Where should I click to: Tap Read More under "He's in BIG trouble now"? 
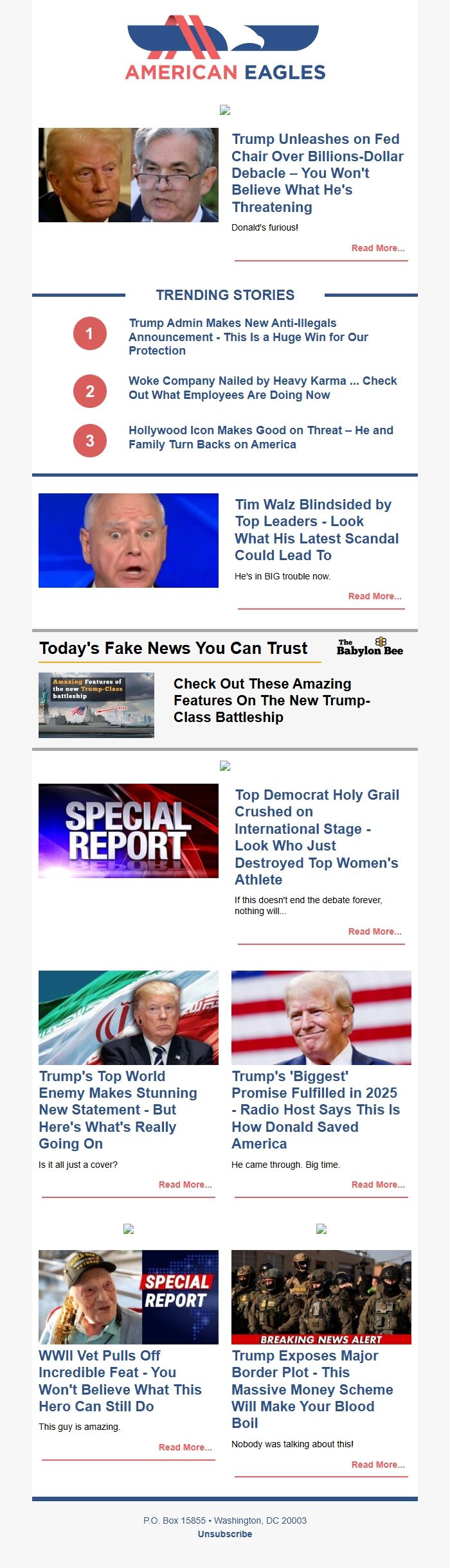point(374,596)
